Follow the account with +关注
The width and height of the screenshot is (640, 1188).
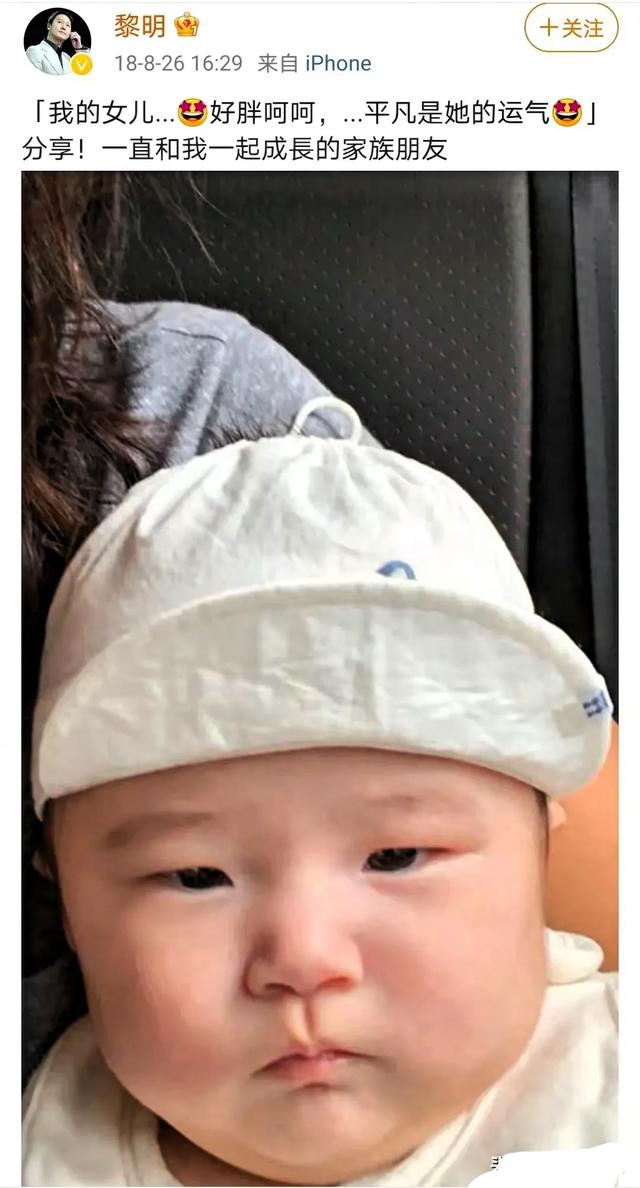pyautogui.click(x=572, y=29)
